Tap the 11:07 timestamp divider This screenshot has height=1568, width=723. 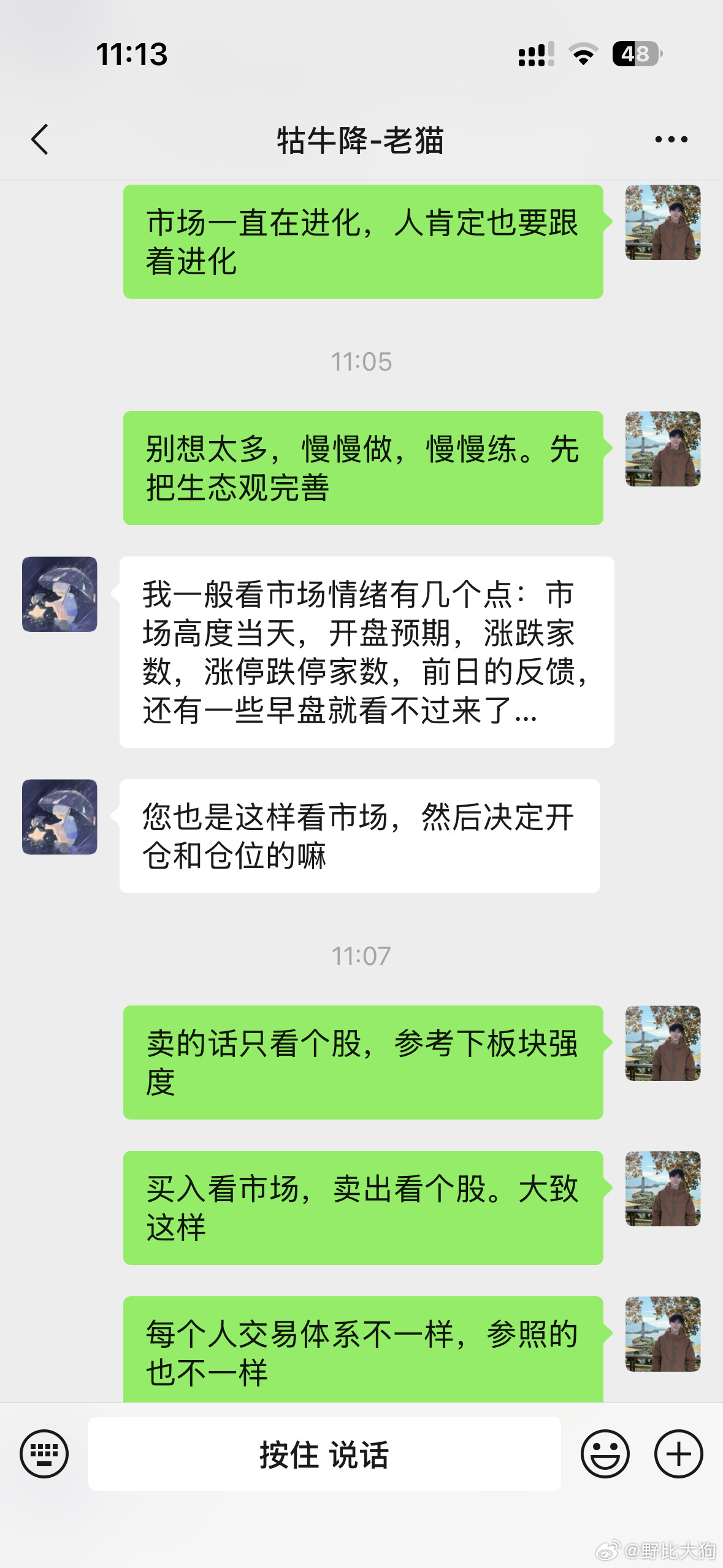[361, 954]
